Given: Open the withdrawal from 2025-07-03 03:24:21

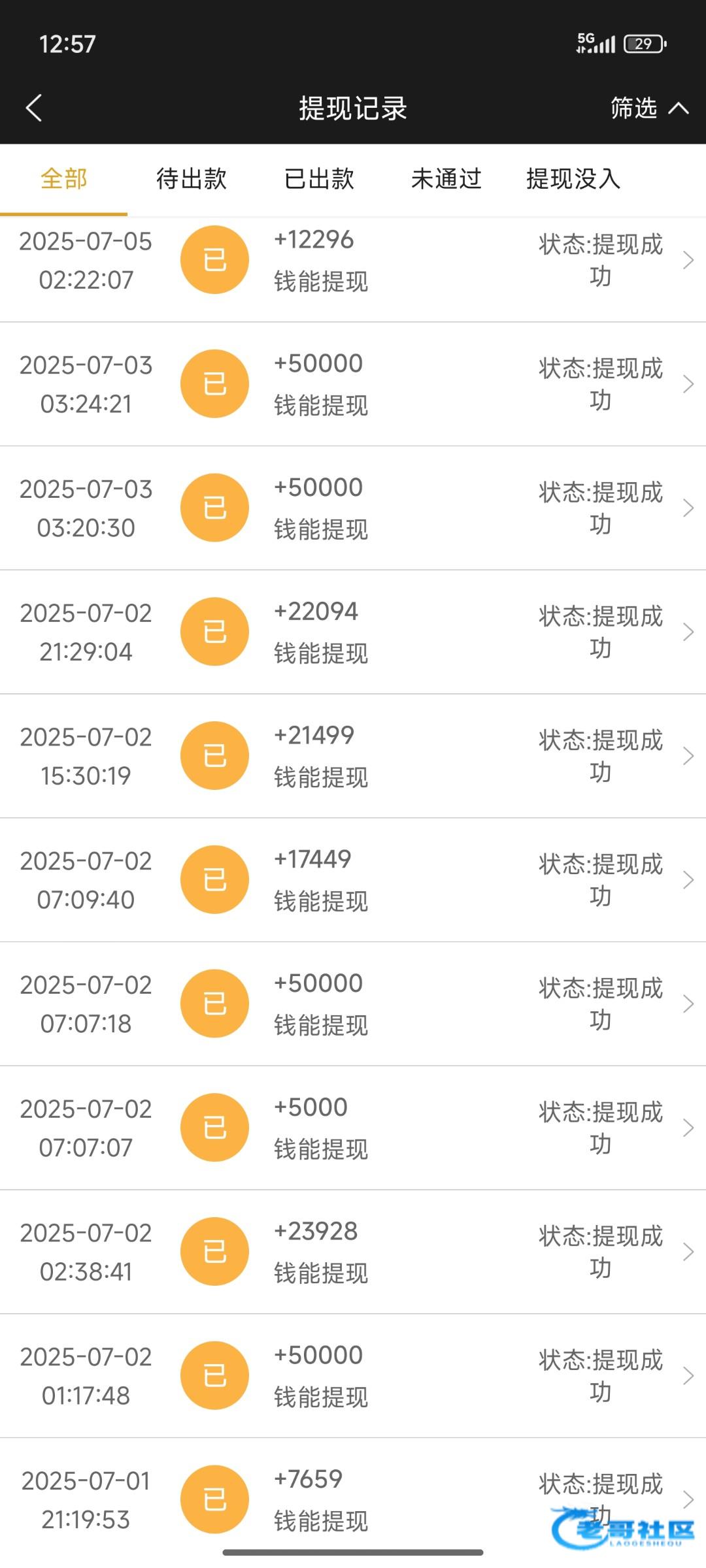Looking at the screenshot, I should coord(353,384).
